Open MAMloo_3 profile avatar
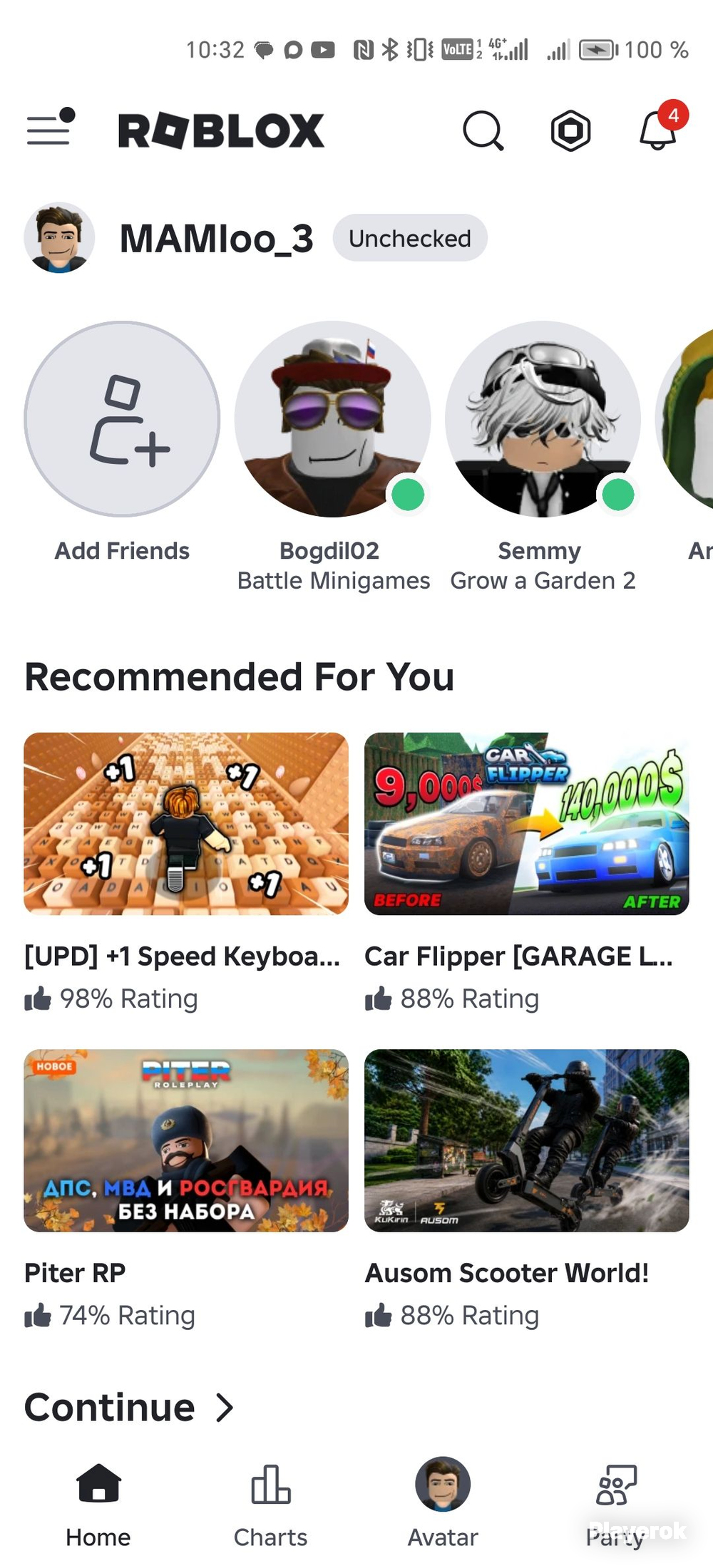713x1568 pixels. pos(59,237)
